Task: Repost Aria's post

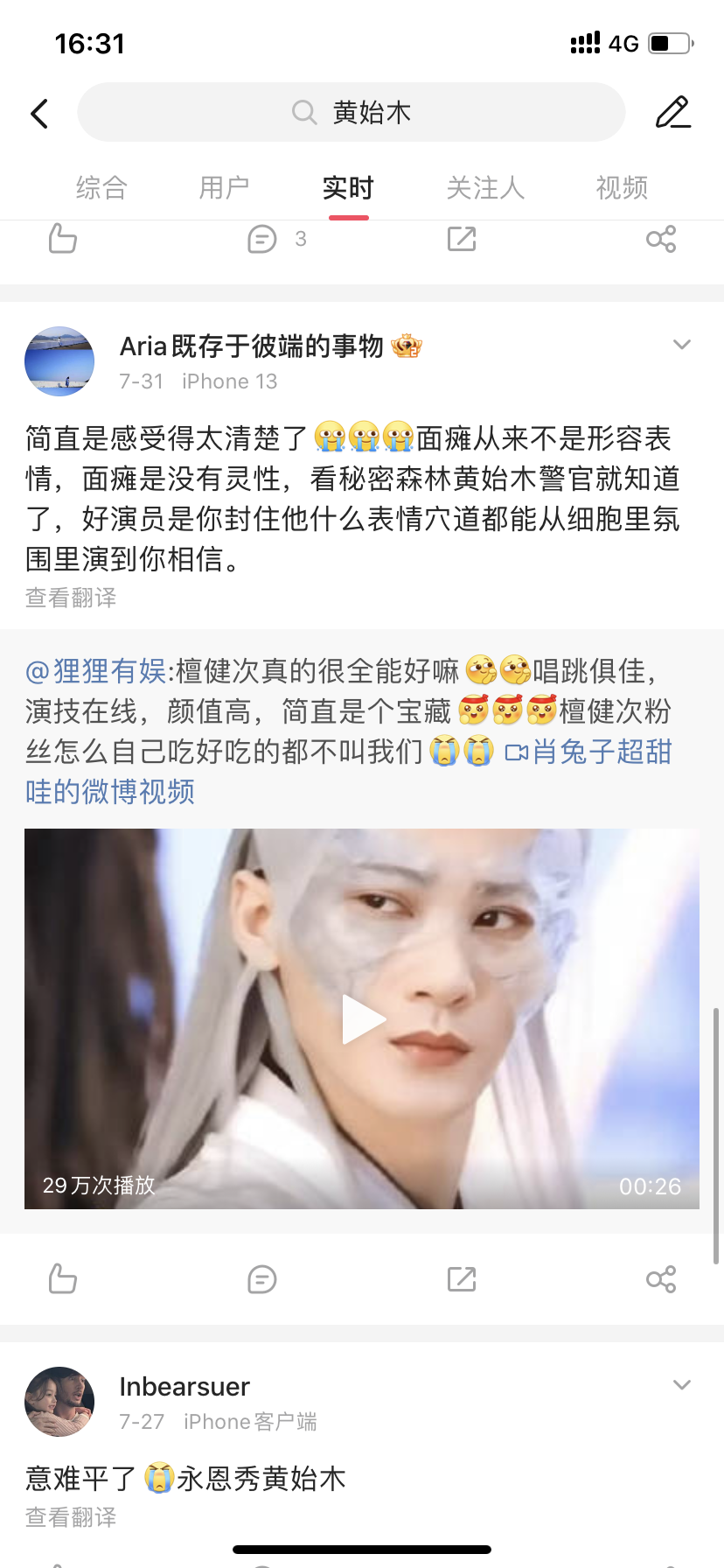Action: coord(462,1279)
